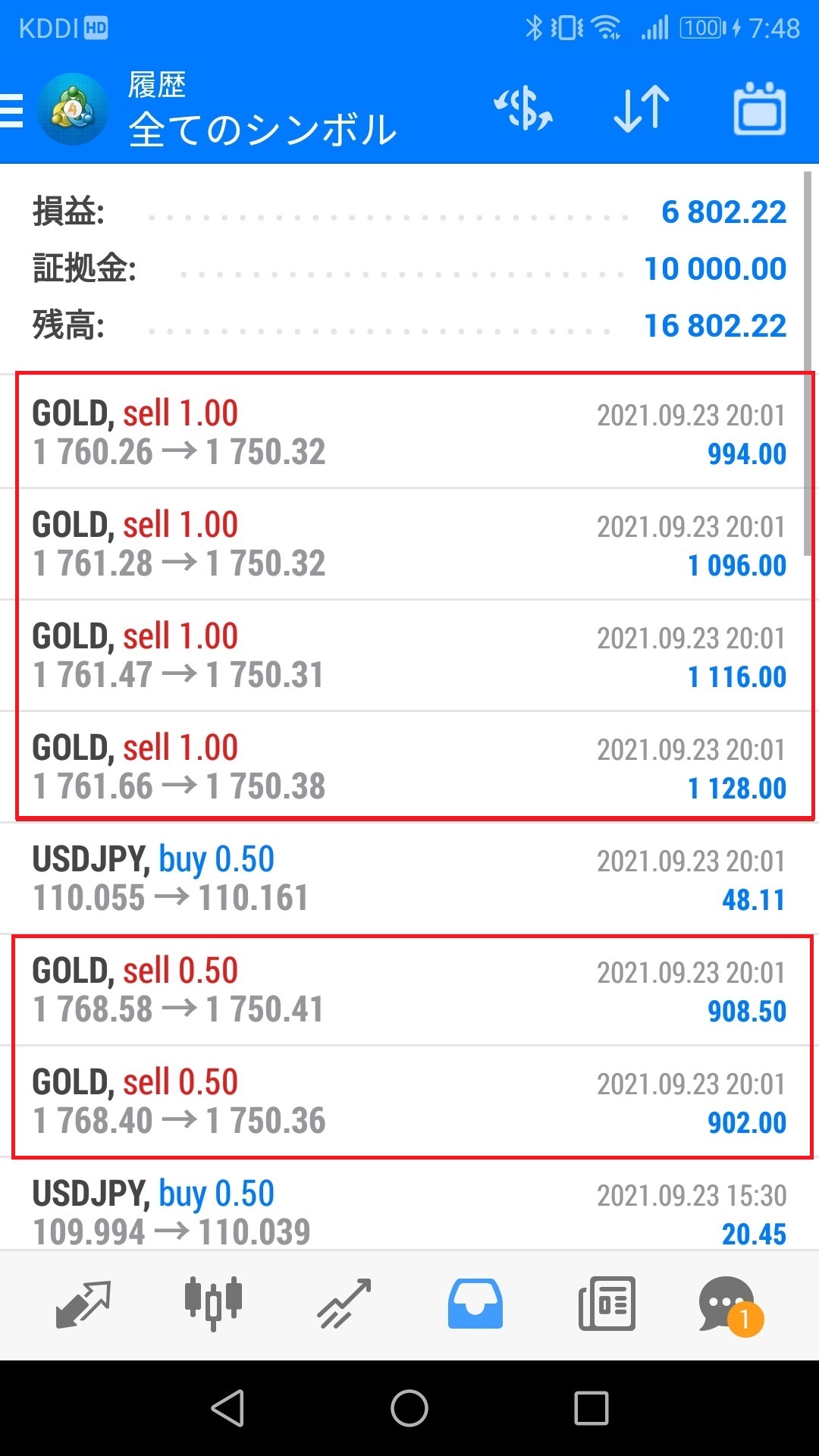
Task: Expand the GOLD sell trade with profit 994.00
Action: click(409, 432)
